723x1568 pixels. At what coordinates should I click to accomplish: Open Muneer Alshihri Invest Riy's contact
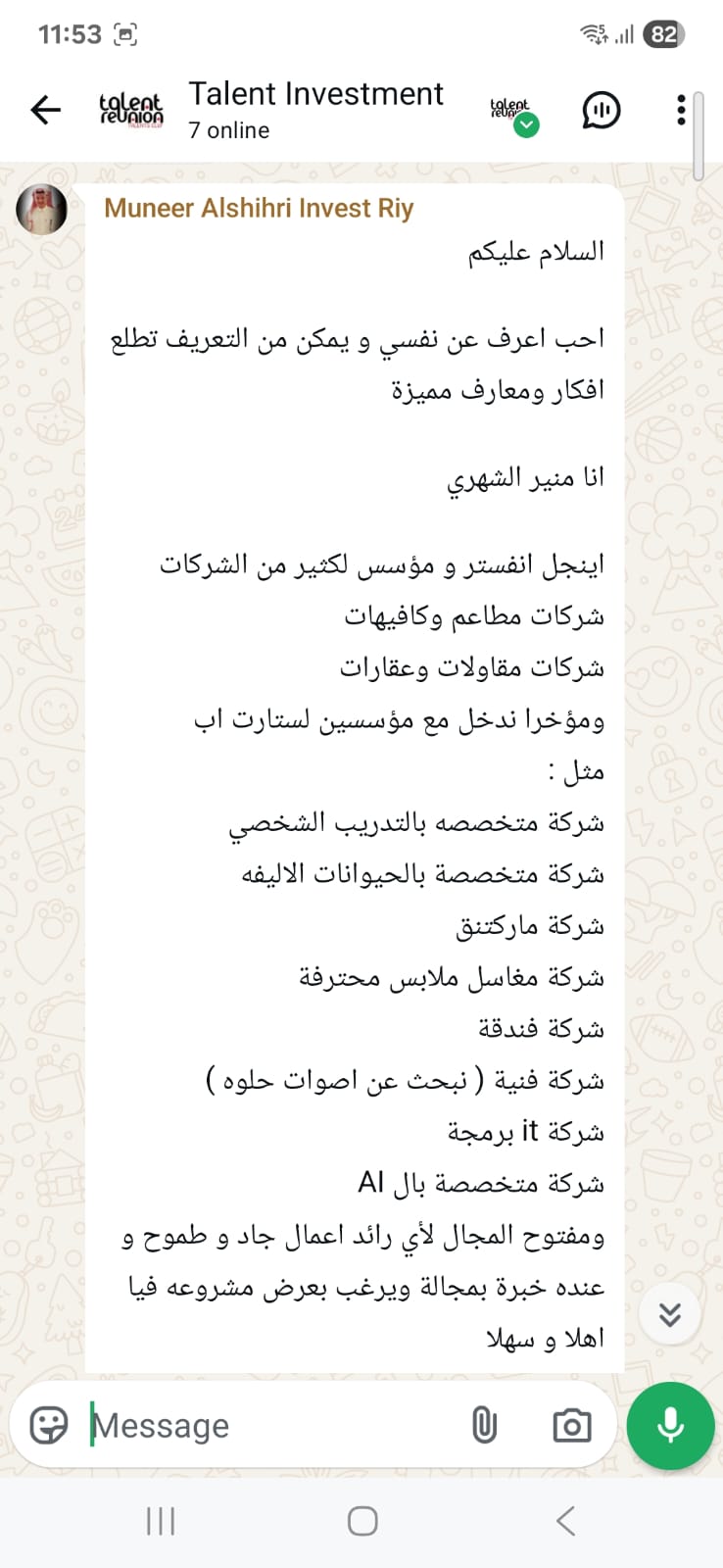pyautogui.click(x=259, y=209)
